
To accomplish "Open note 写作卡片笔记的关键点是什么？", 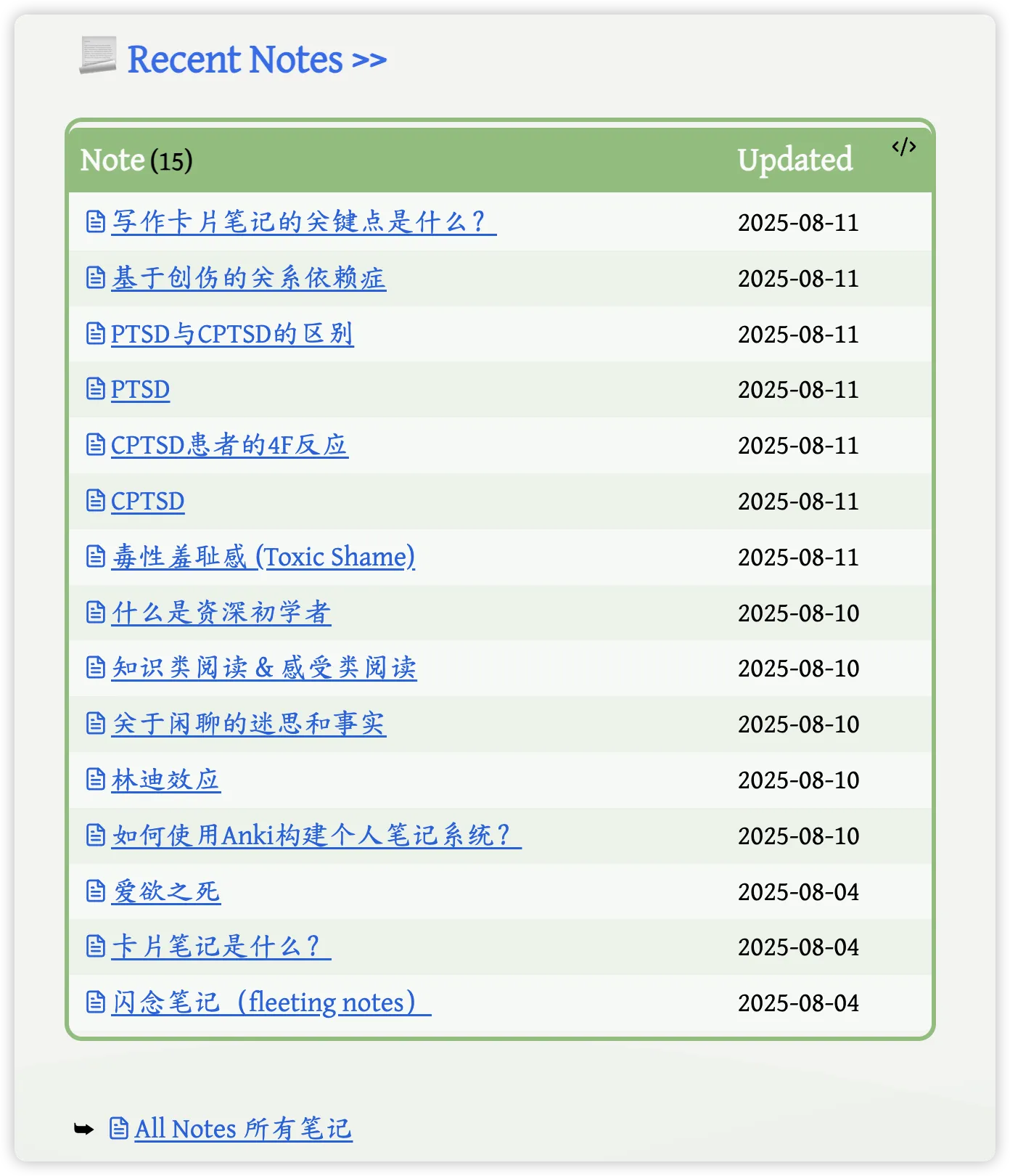I will pyautogui.click(x=303, y=222).
